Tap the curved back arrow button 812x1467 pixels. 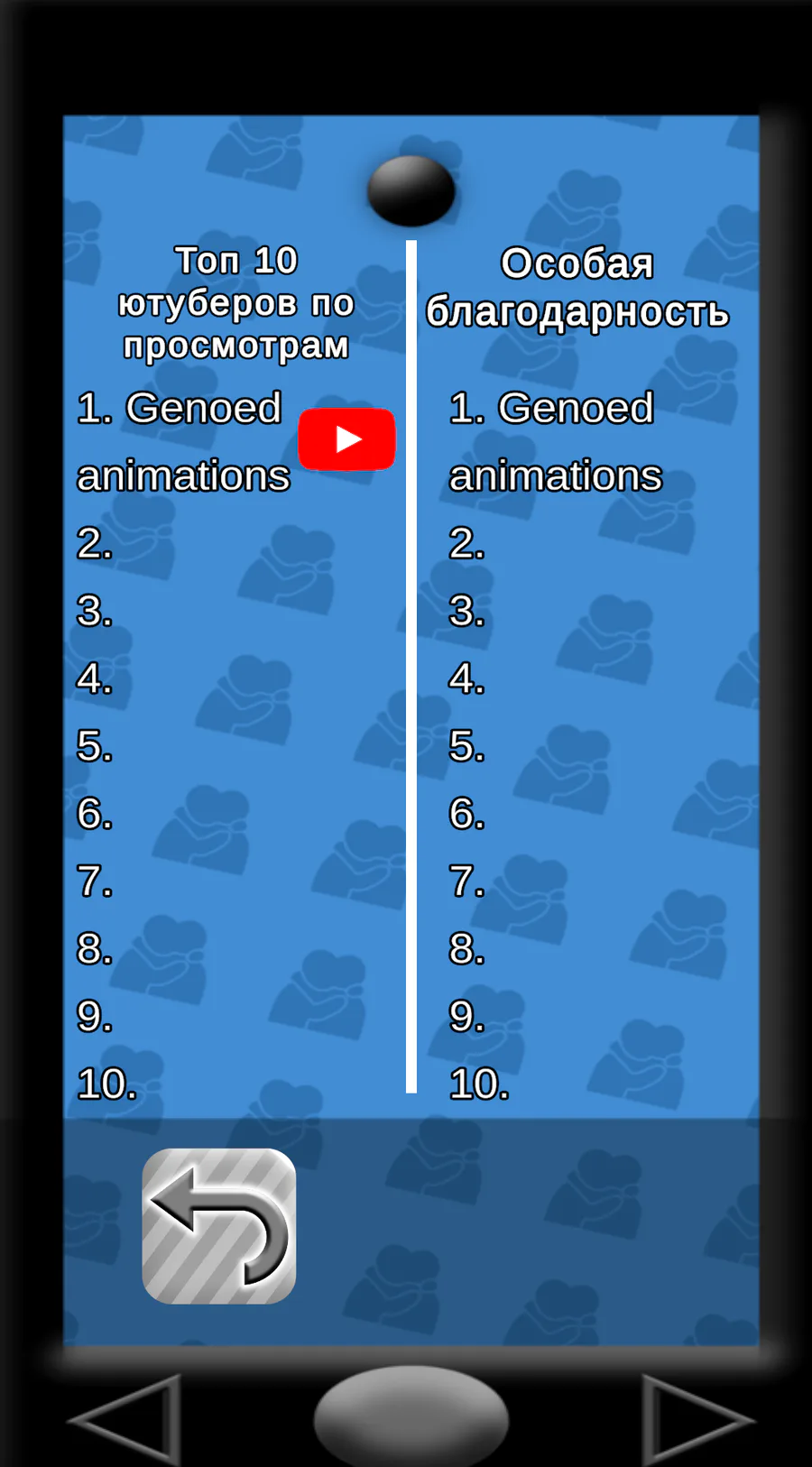219,1226
